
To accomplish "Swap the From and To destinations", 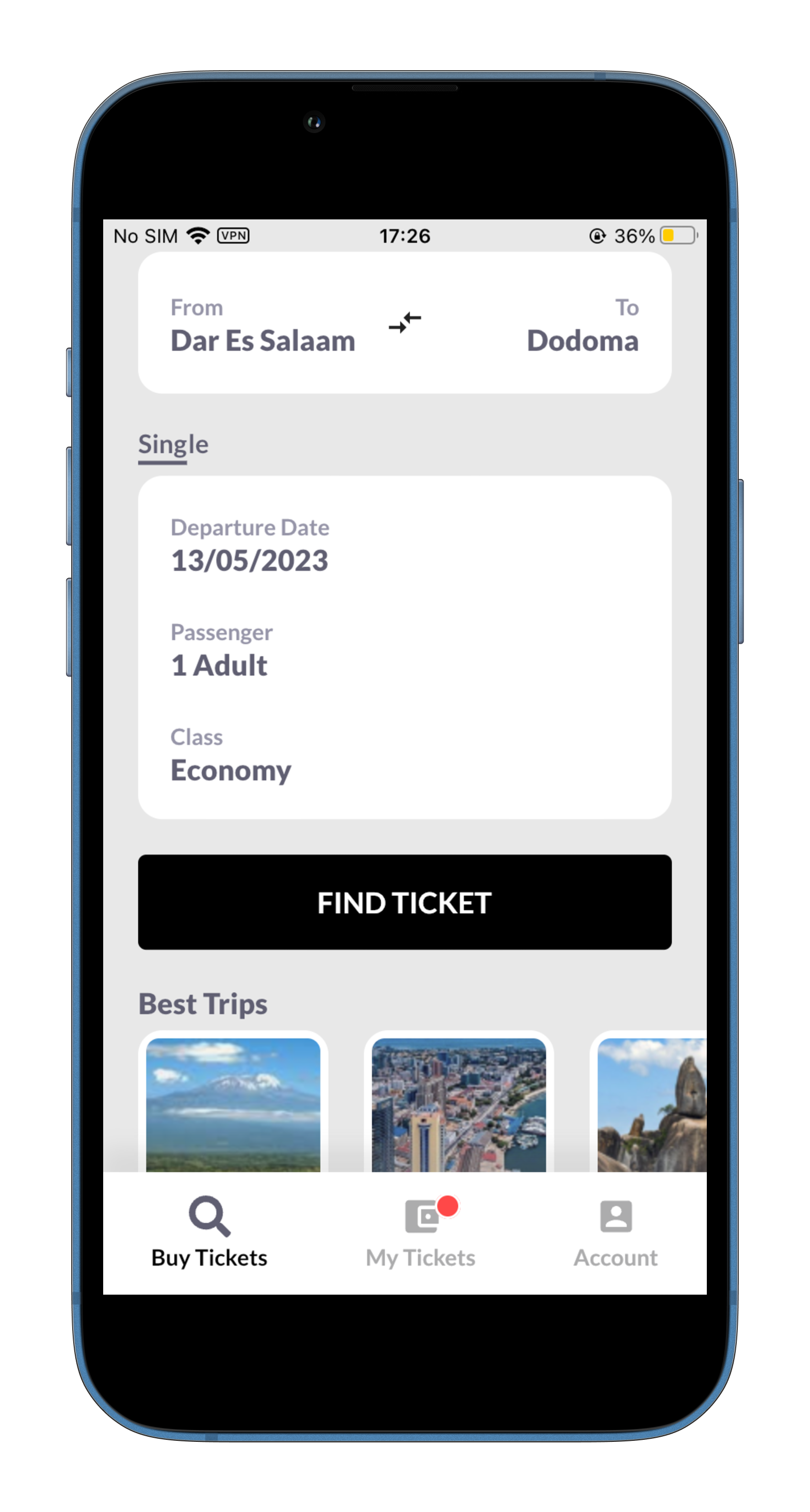I will coord(404,323).
